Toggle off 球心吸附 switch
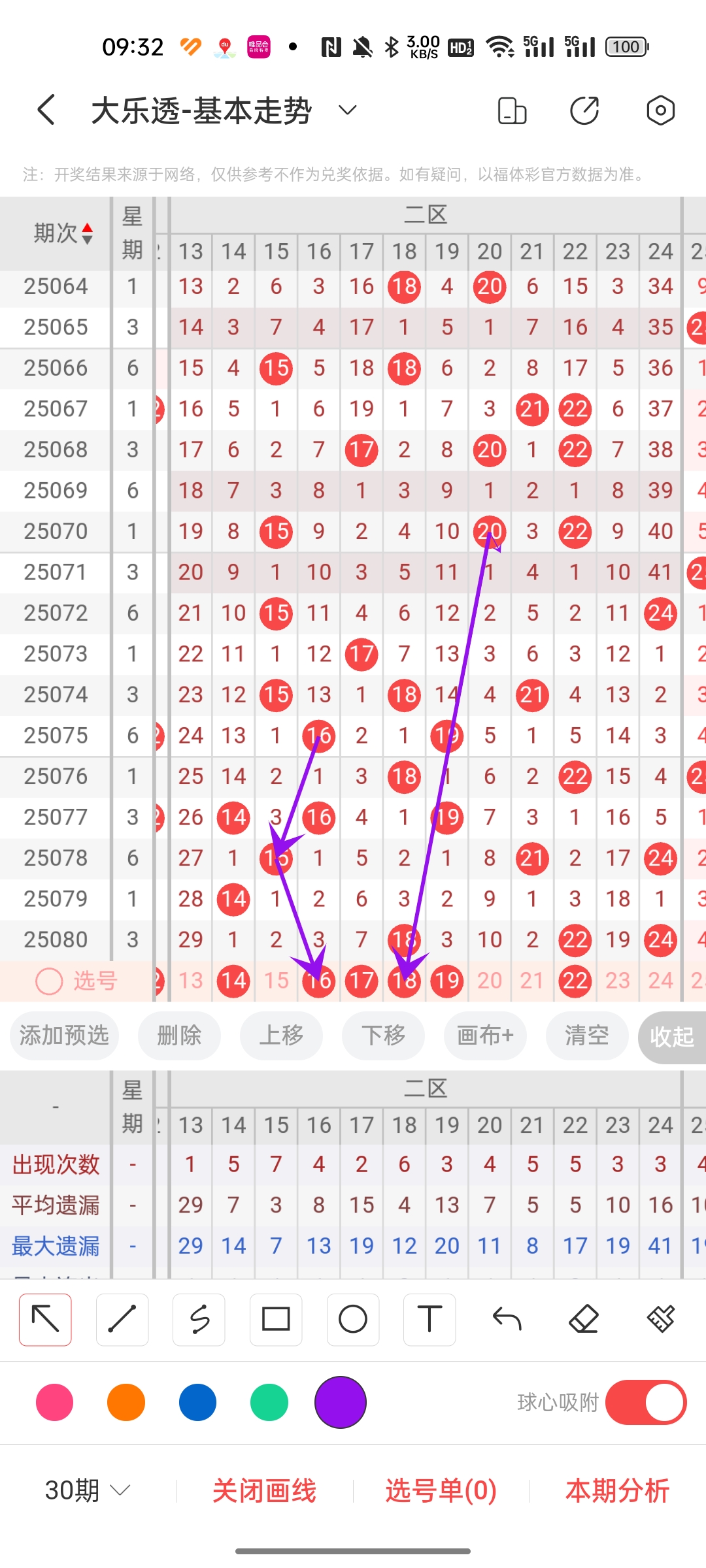Image resolution: width=706 pixels, height=1568 pixels. coord(645,1402)
